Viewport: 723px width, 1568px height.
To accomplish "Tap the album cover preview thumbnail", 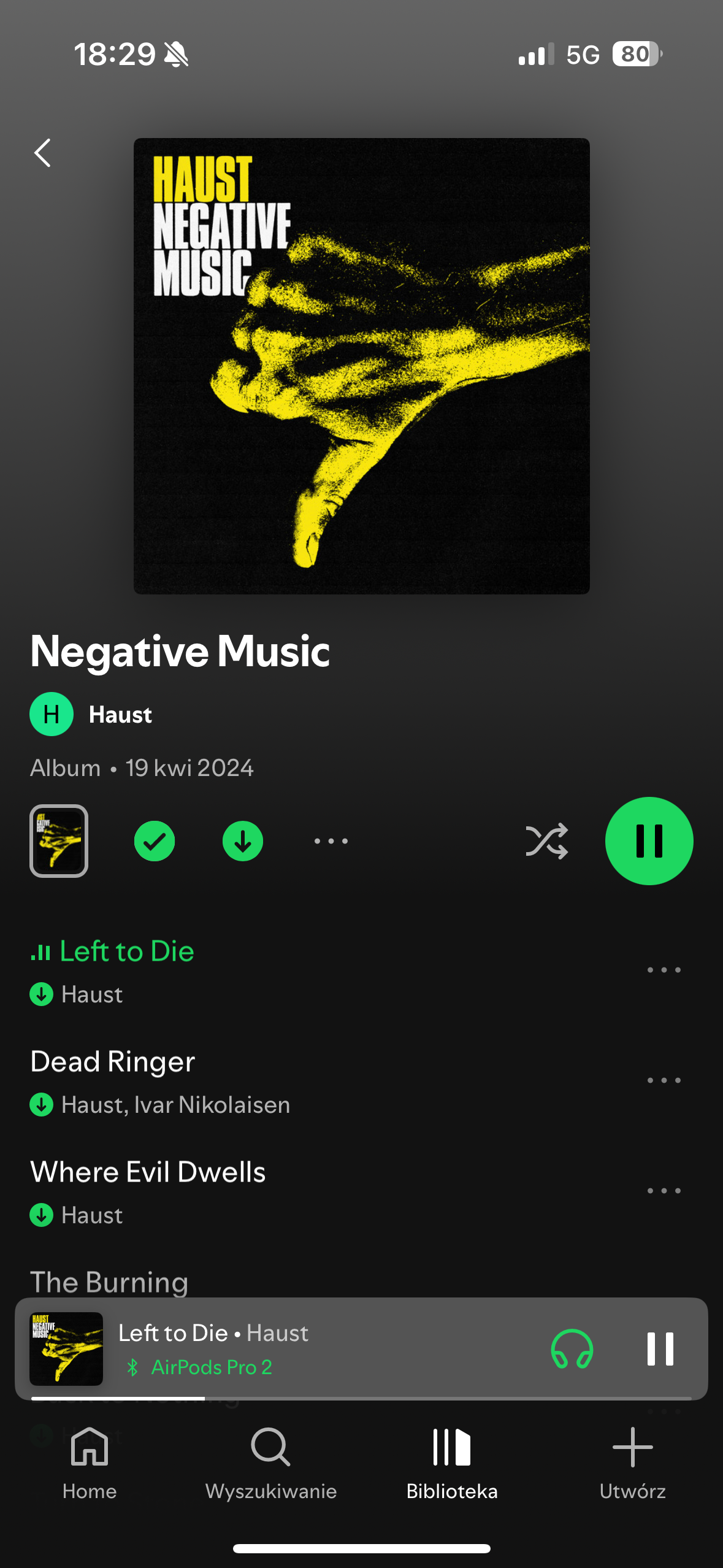I will pyautogui.click(x=59, y=840).
